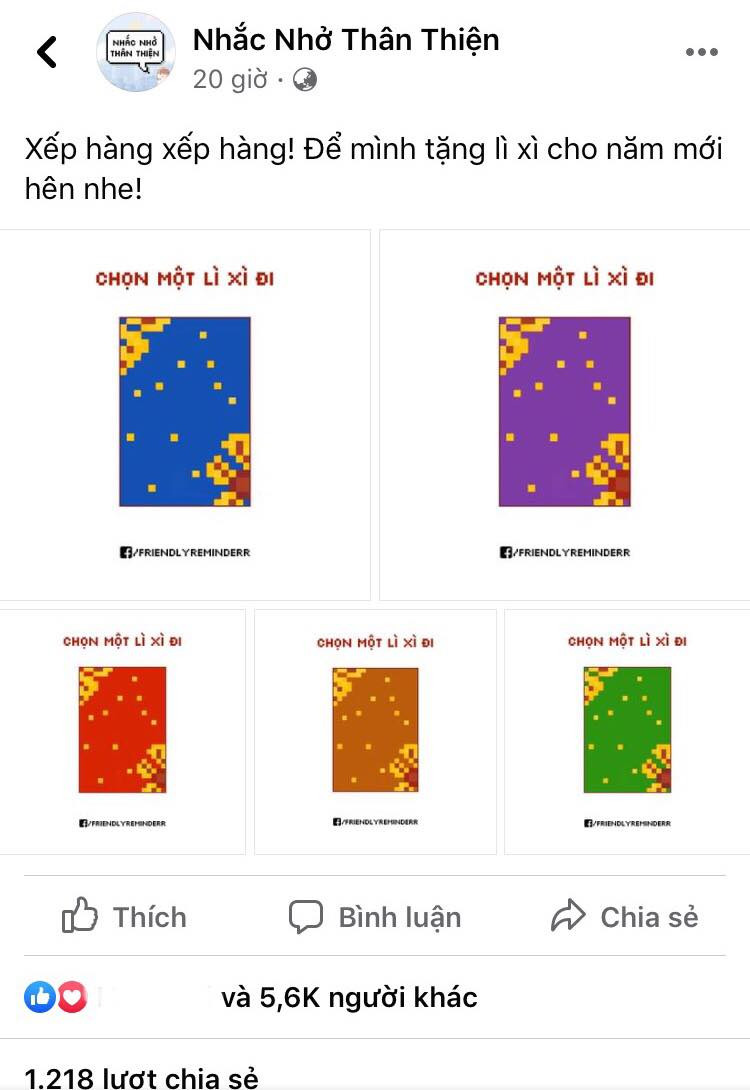Viewport: 750px width, 1090px height.
Task: Select the green lì xì envelope picture
Action: [626, 728]
